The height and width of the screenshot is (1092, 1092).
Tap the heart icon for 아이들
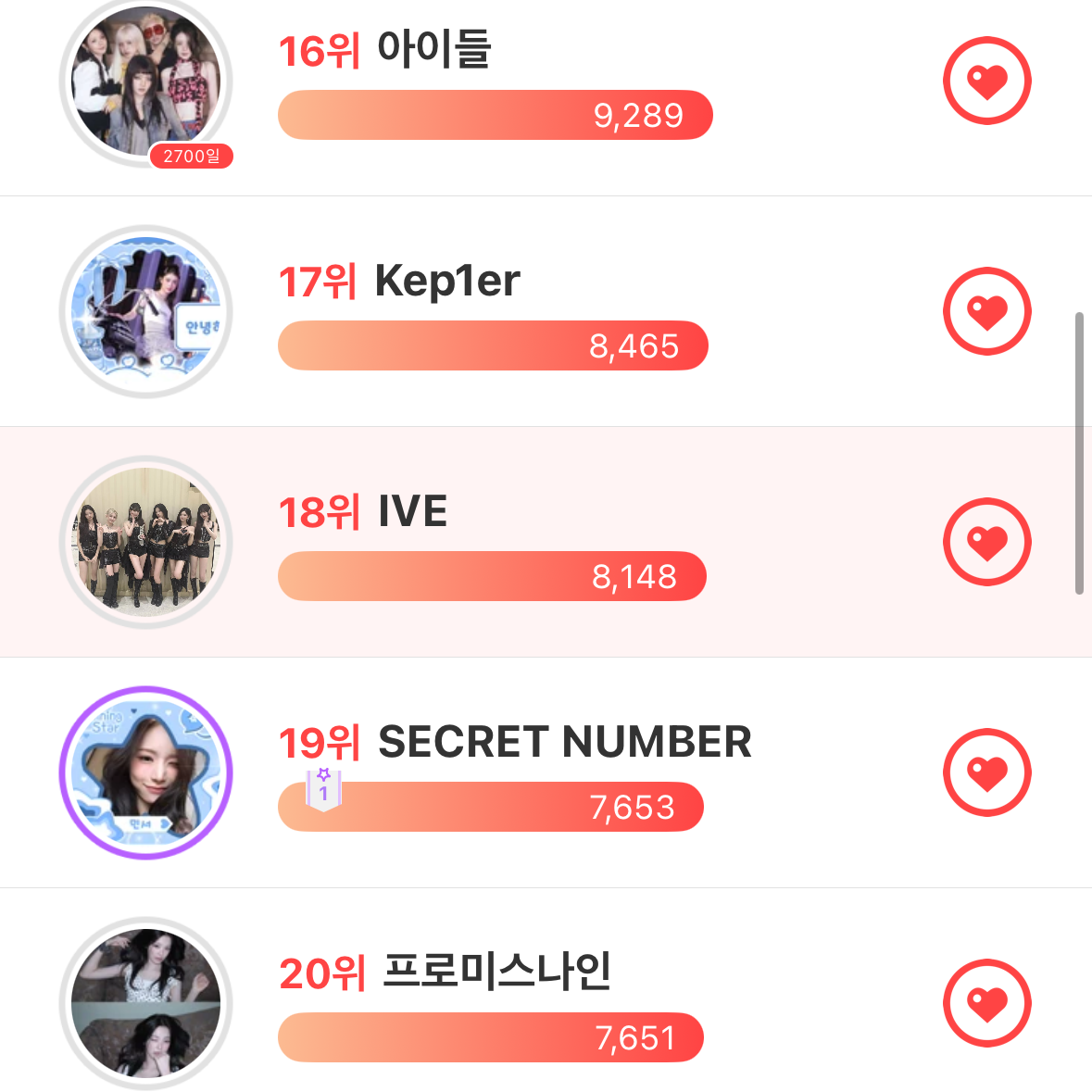point(986,81)
